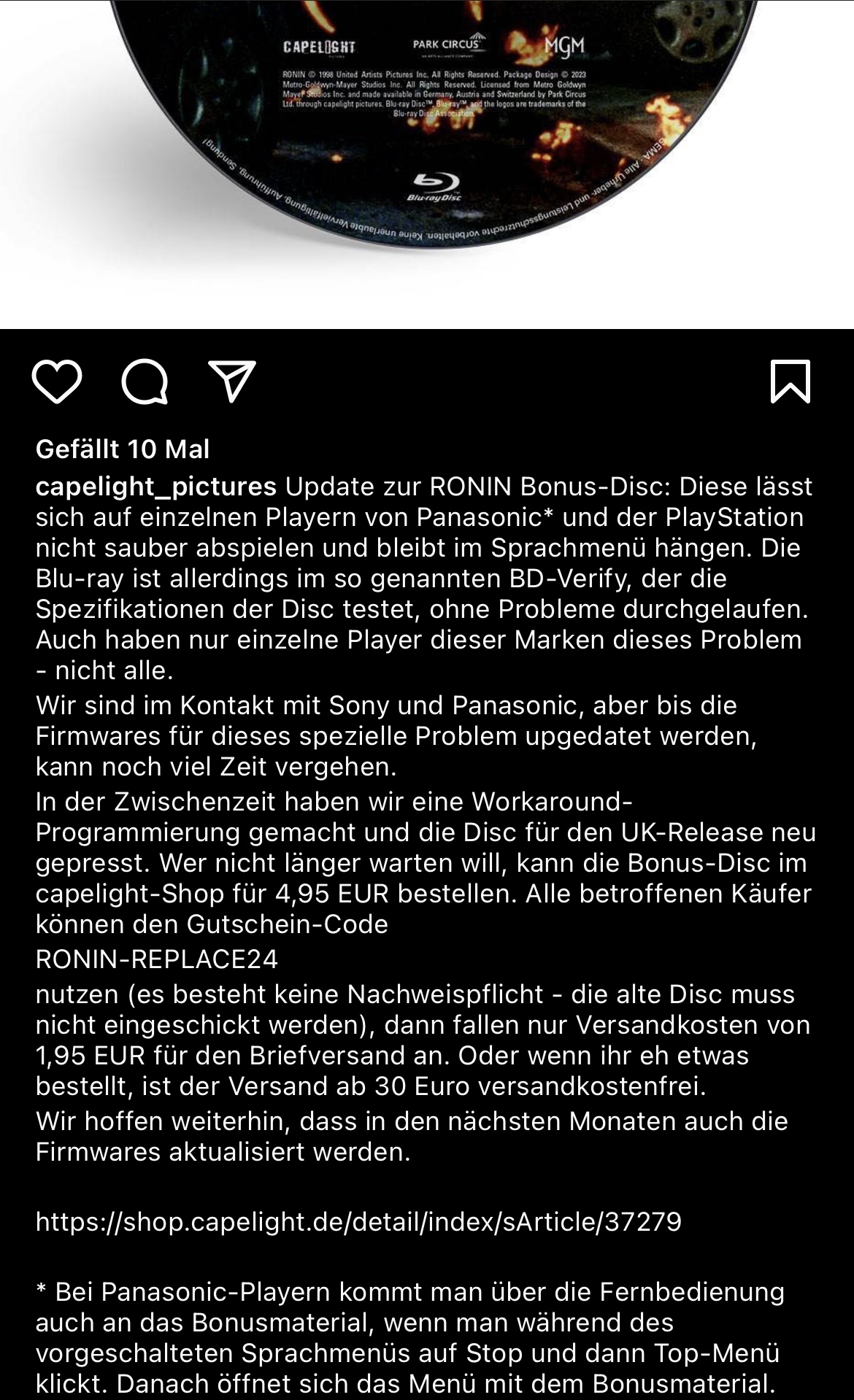Image resolution: width=854 pixels, height=1400 pixels.
Task: Open comments on the RONIN post
Action: 145,382
